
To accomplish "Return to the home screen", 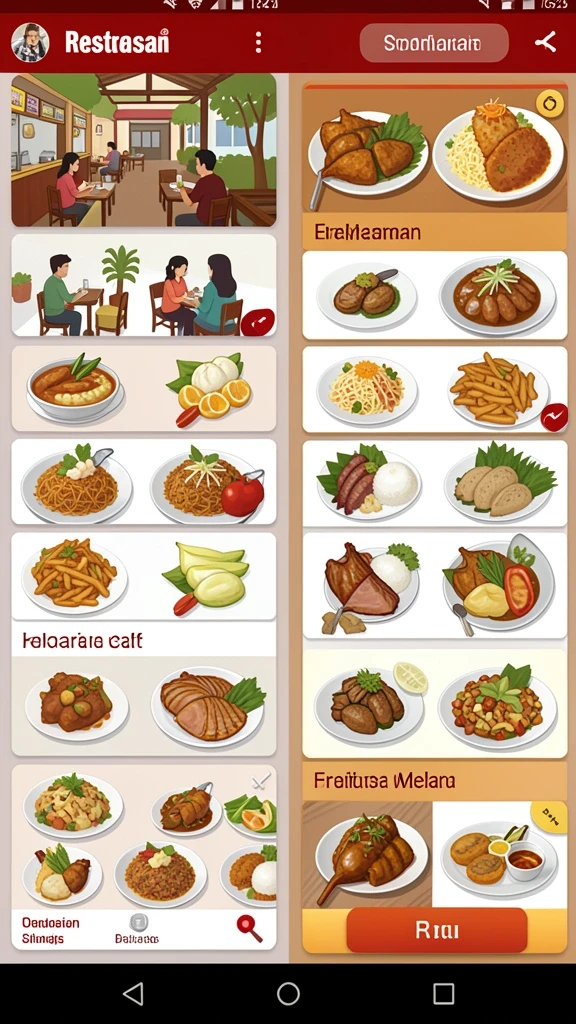I will click(x=288, y=993).
